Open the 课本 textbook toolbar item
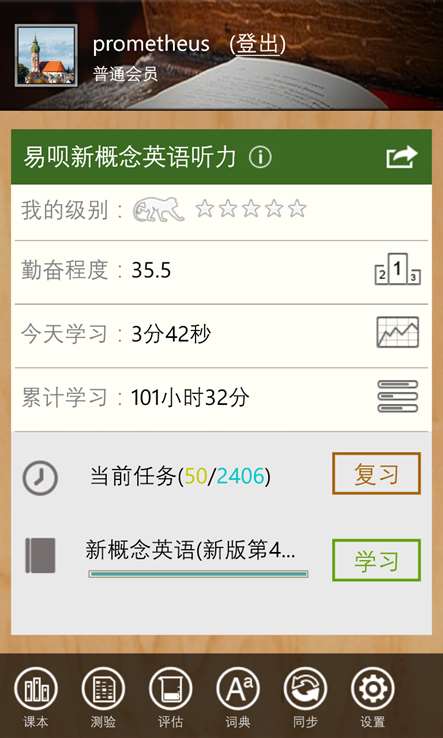 click(36, 698)
